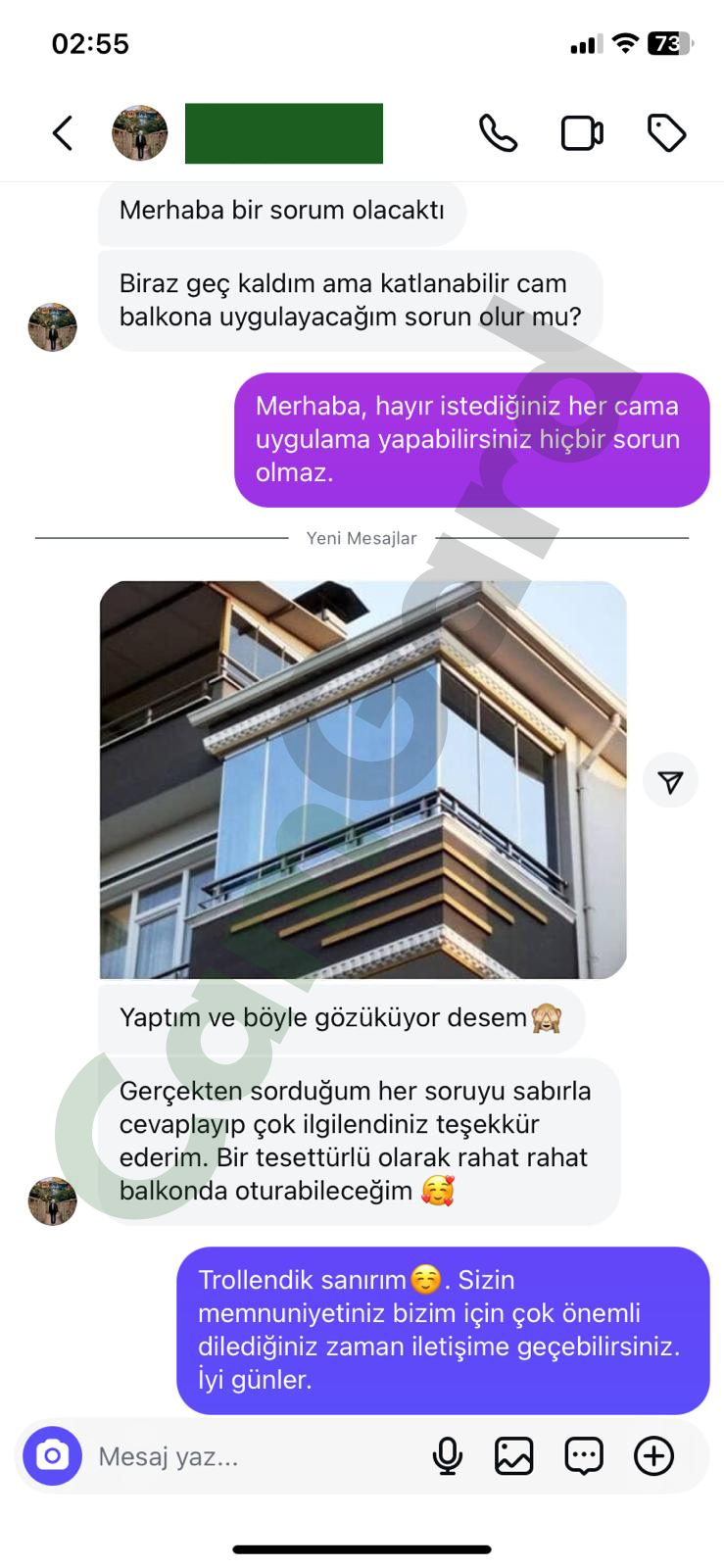Screen dimensions: 724x1568
Task: Open saved replies chat bubble icon
Action: coord(584,1456)
